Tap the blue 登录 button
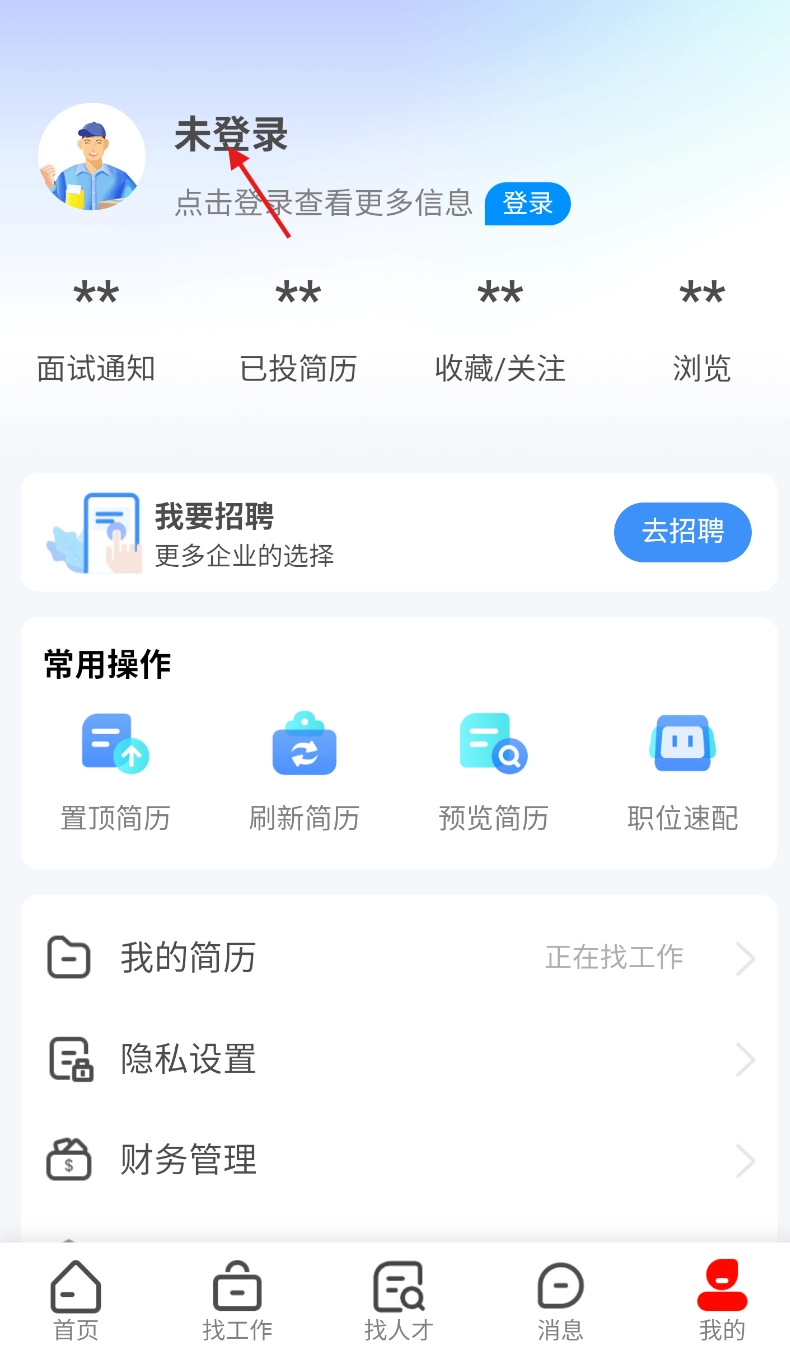The width and height of the screenshot is (790, 1357). tap(527, 204)
